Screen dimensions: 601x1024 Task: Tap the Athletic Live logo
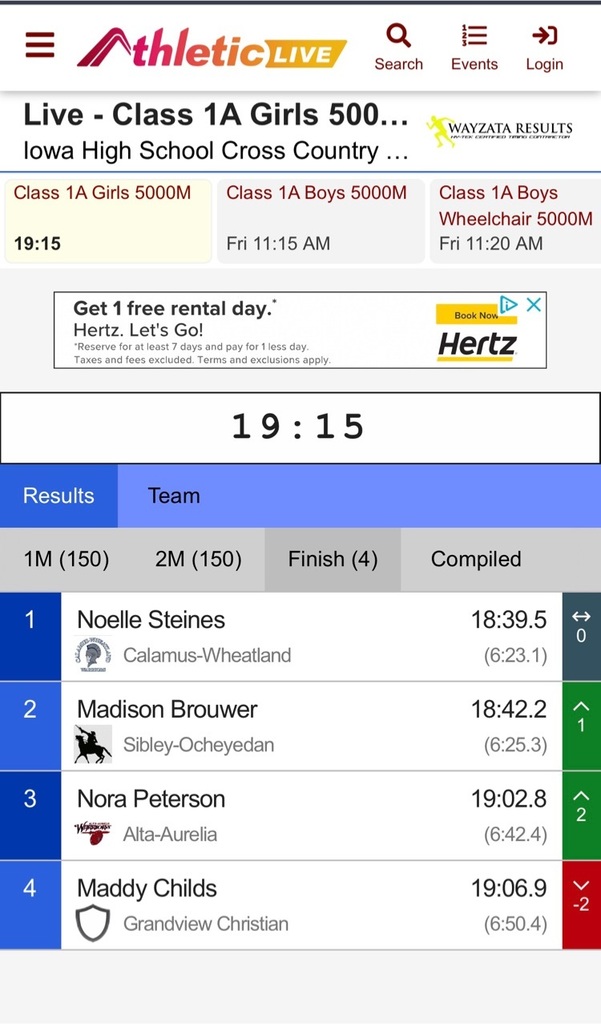click(212, 48)
